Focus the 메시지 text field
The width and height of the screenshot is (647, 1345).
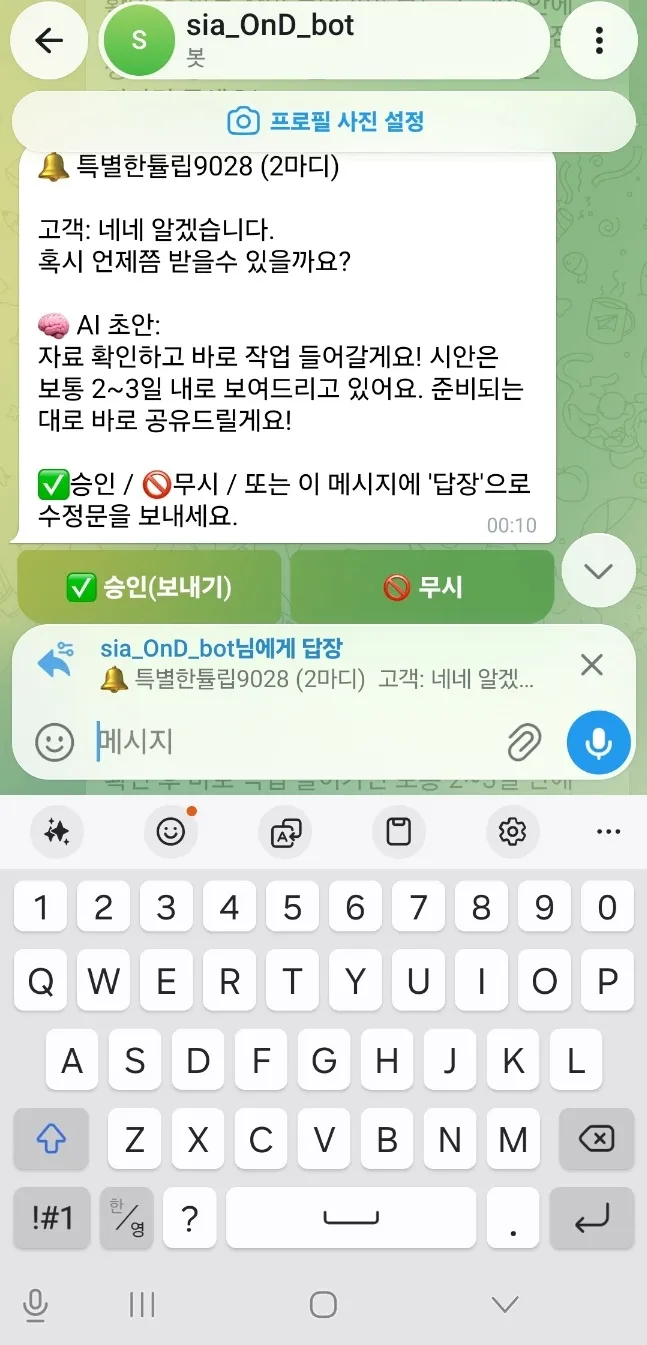(x=295, y=742)
